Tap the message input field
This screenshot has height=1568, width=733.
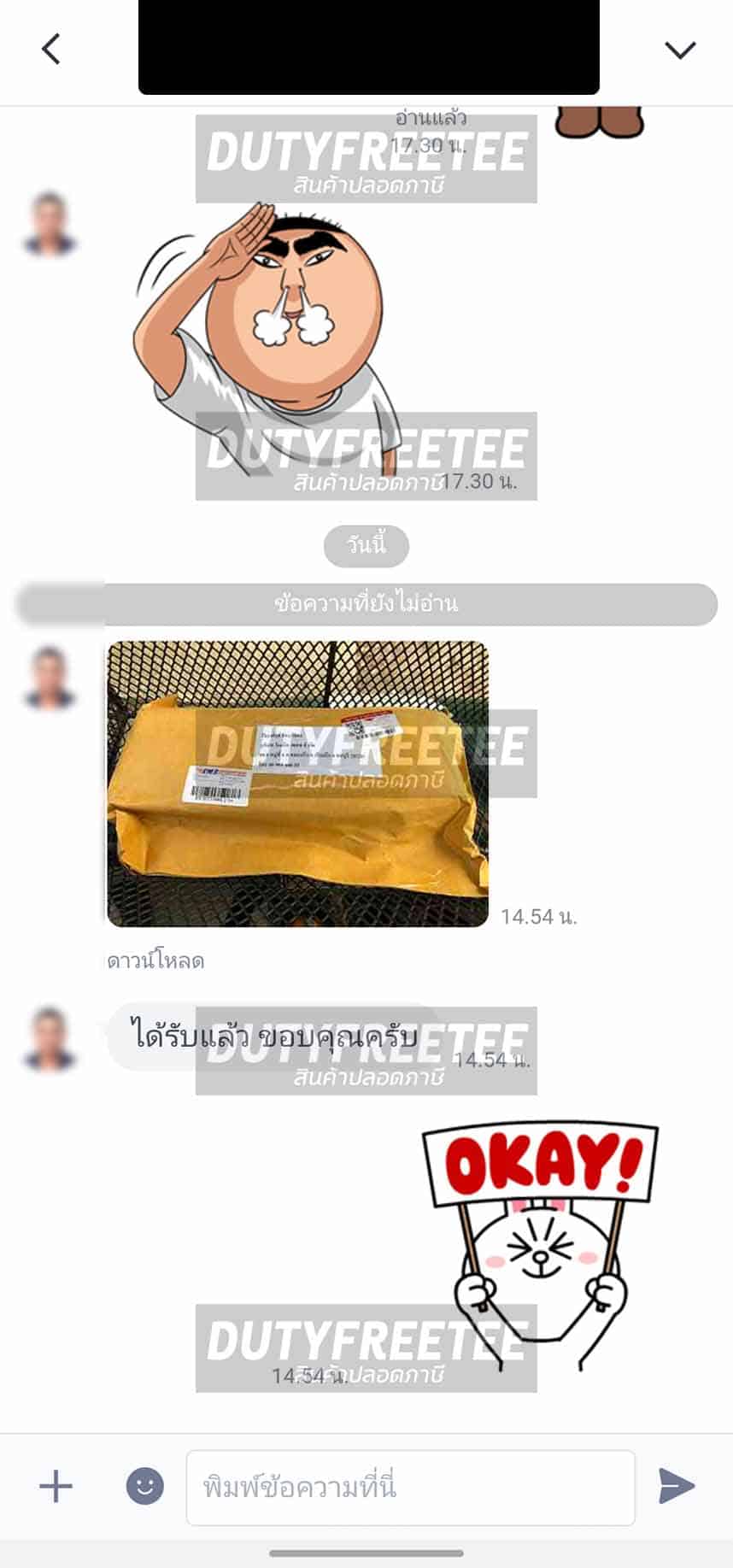410,1488
